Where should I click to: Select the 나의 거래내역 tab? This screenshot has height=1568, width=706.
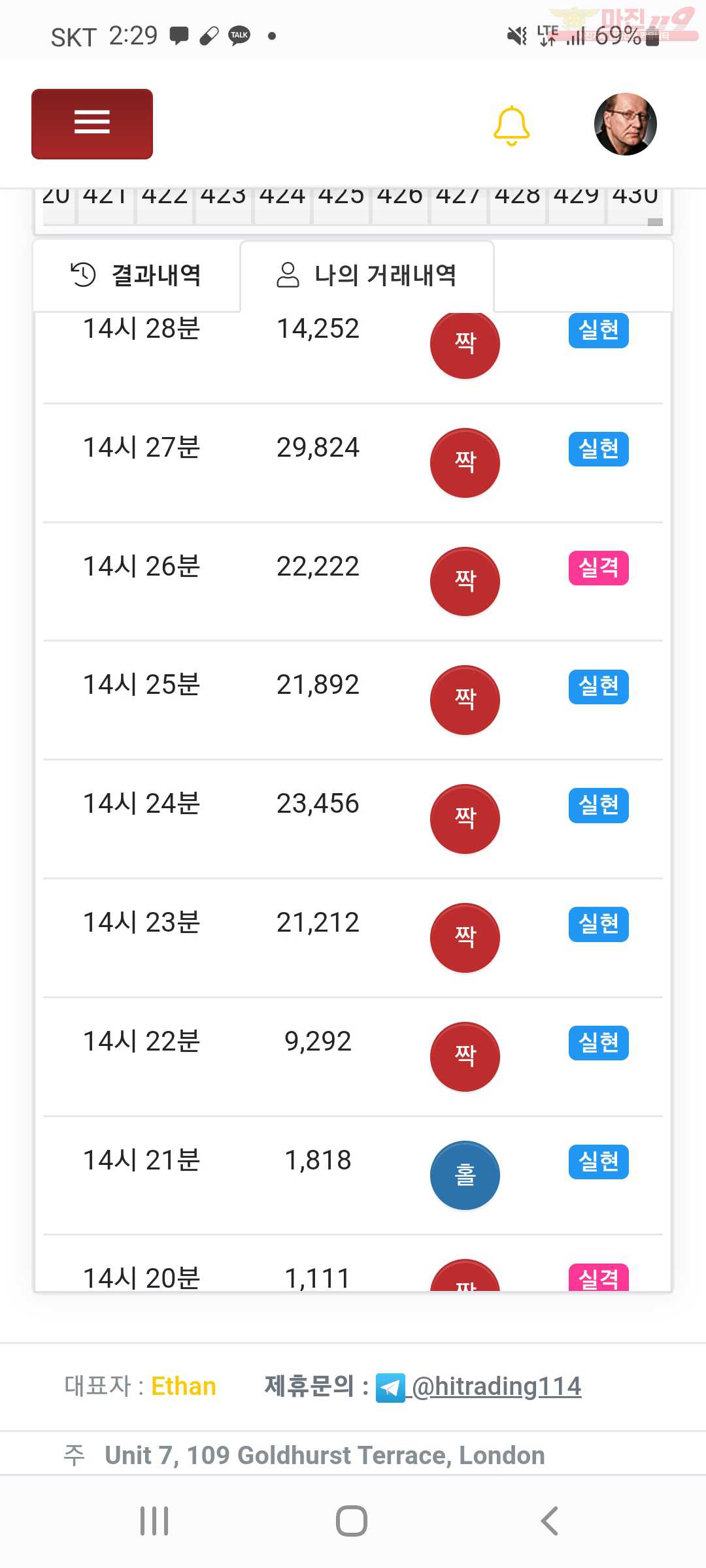tap(367, 275)
